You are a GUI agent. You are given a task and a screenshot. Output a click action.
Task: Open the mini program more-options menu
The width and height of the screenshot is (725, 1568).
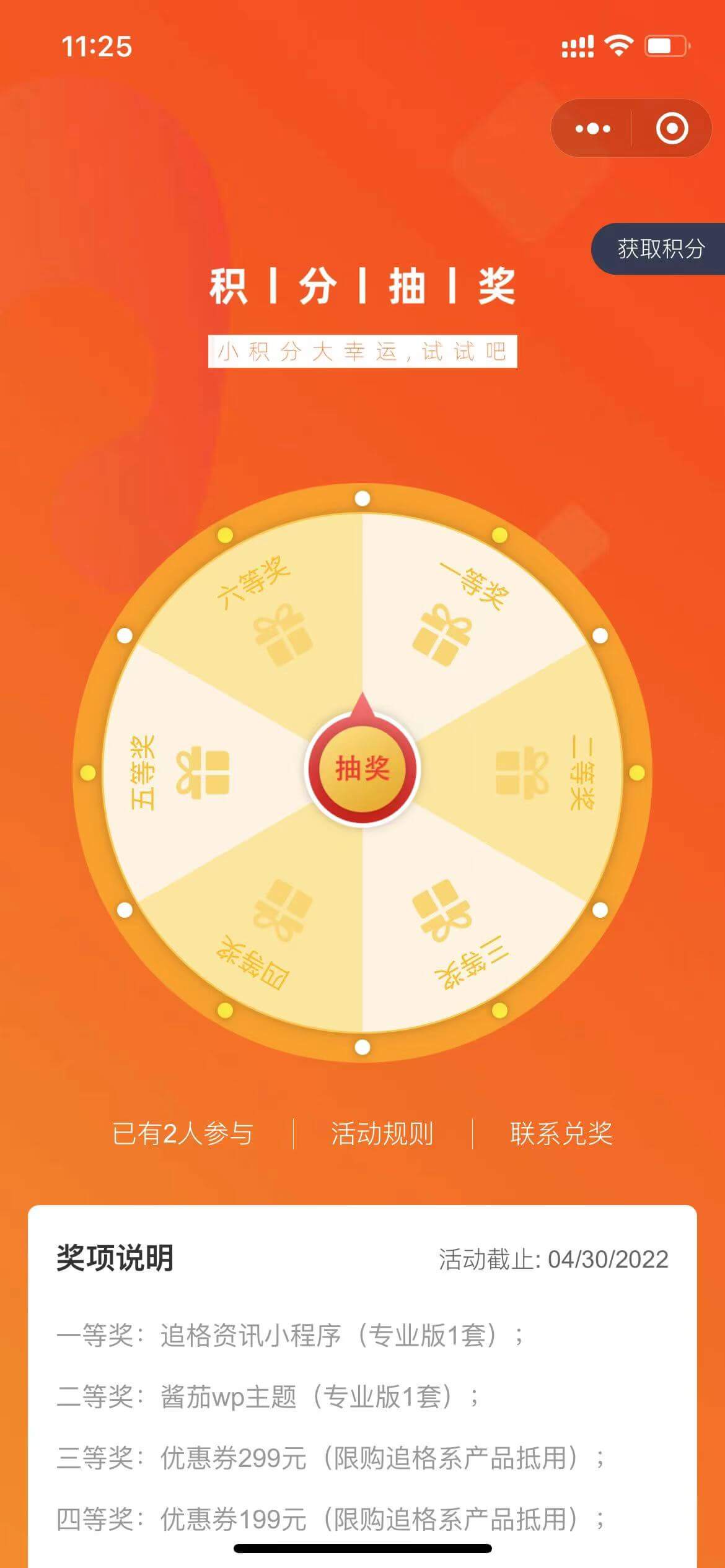click(x=592, y=129)
